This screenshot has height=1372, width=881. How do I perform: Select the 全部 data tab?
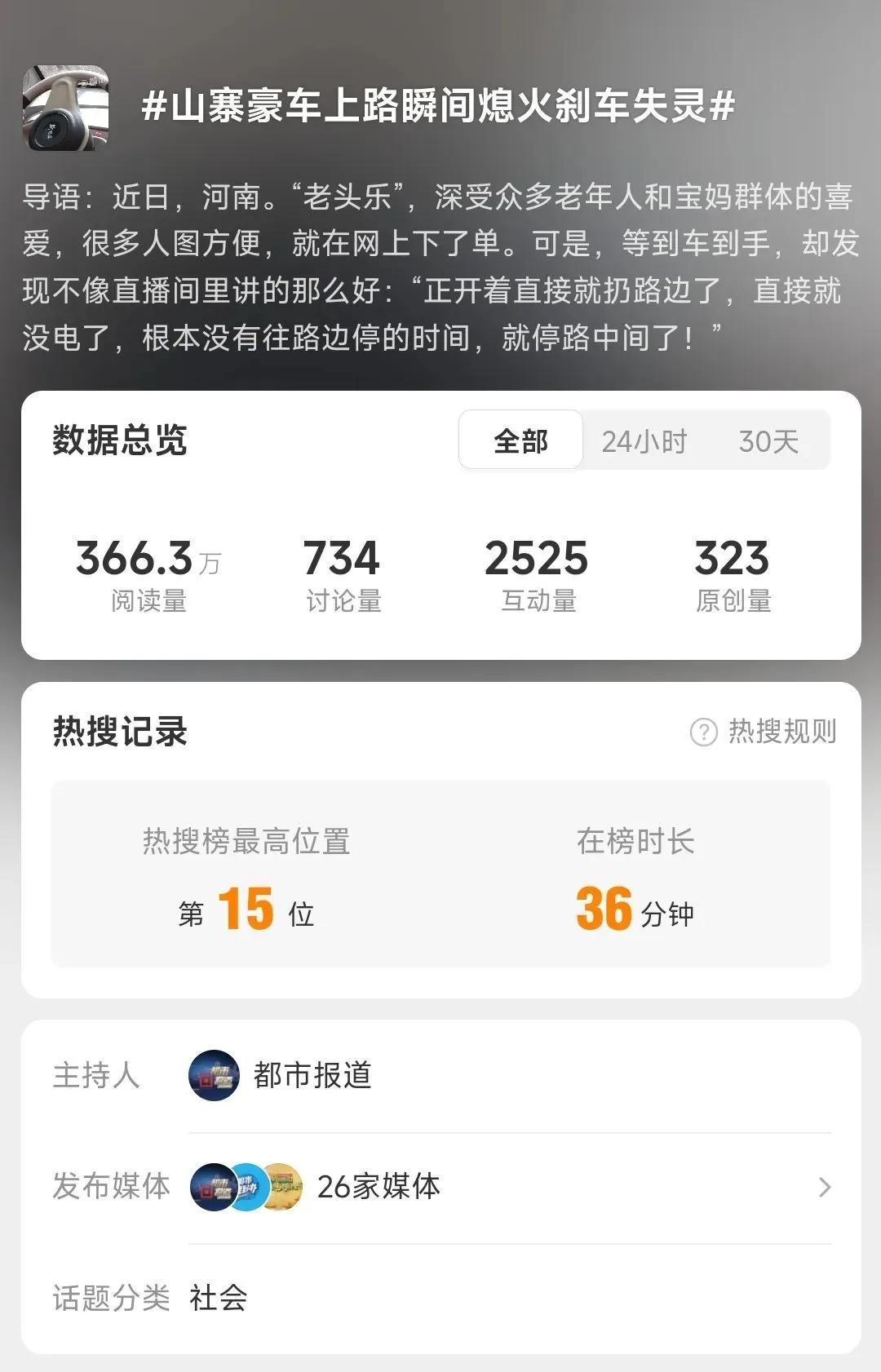click(x=520, y=441)
